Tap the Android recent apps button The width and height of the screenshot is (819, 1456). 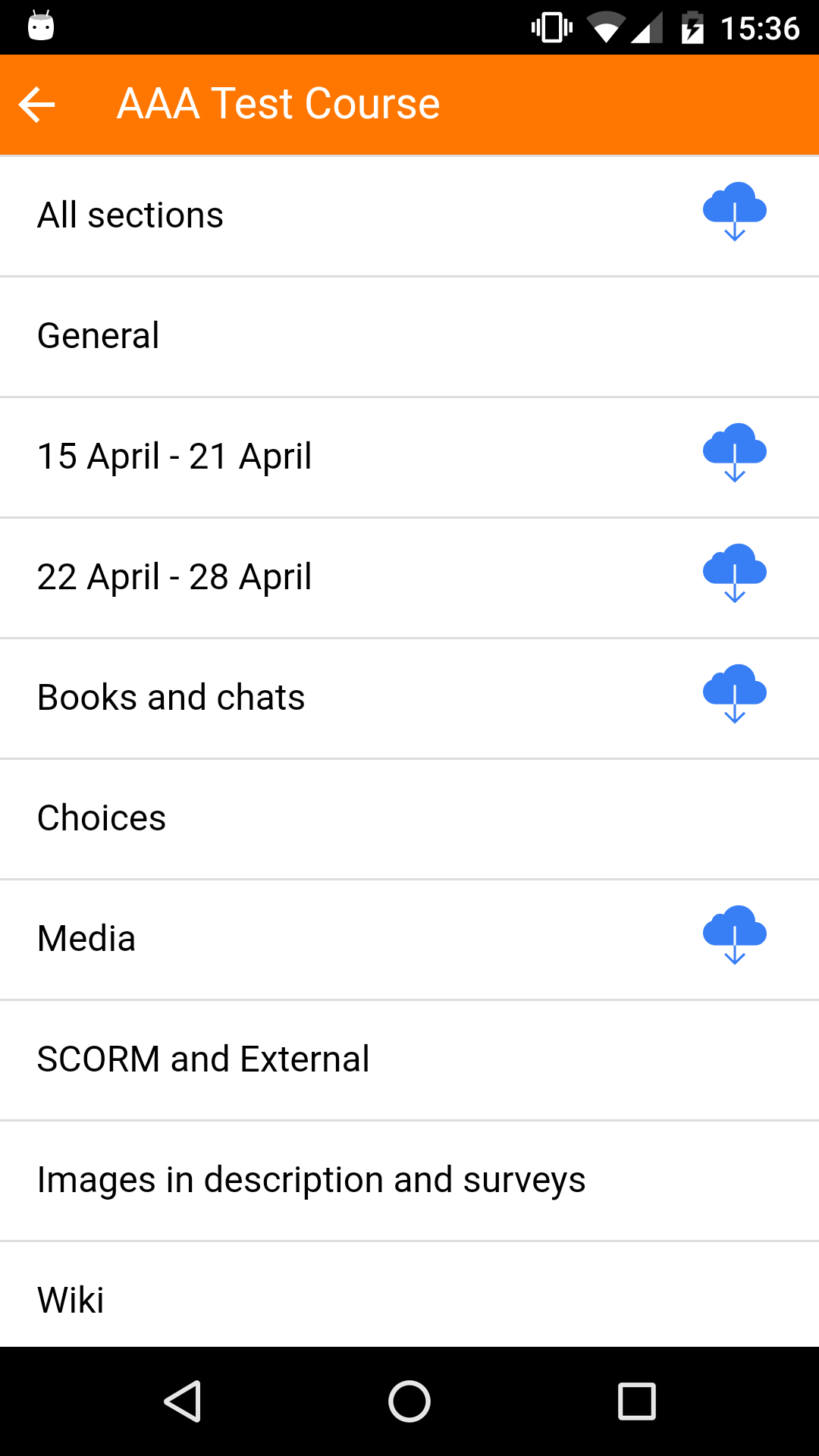click(x=634, y=1399)
